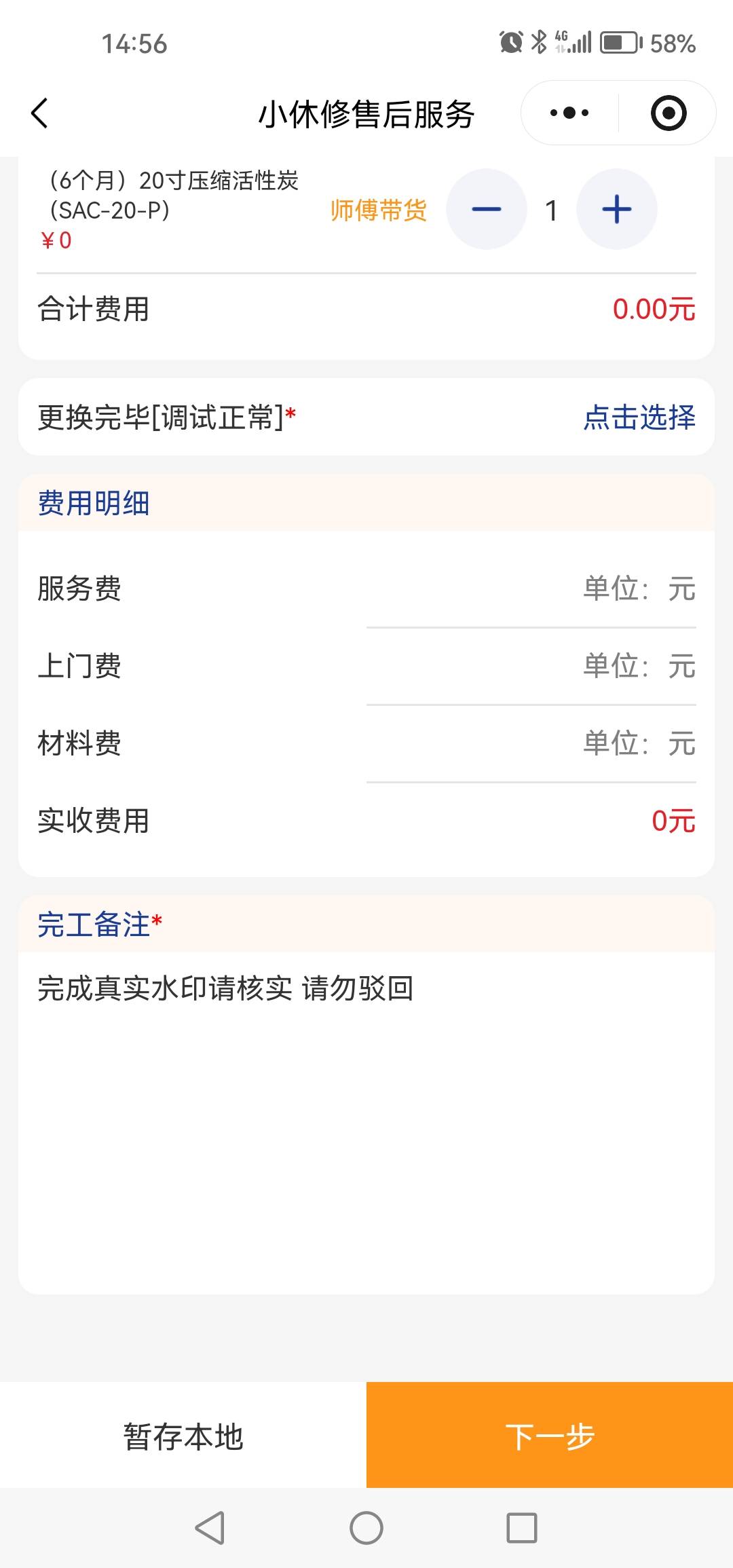The height and width of the screenshot is (1568, 733).
Task: Open the mini program three-dot menu
Action: point(569,113)
